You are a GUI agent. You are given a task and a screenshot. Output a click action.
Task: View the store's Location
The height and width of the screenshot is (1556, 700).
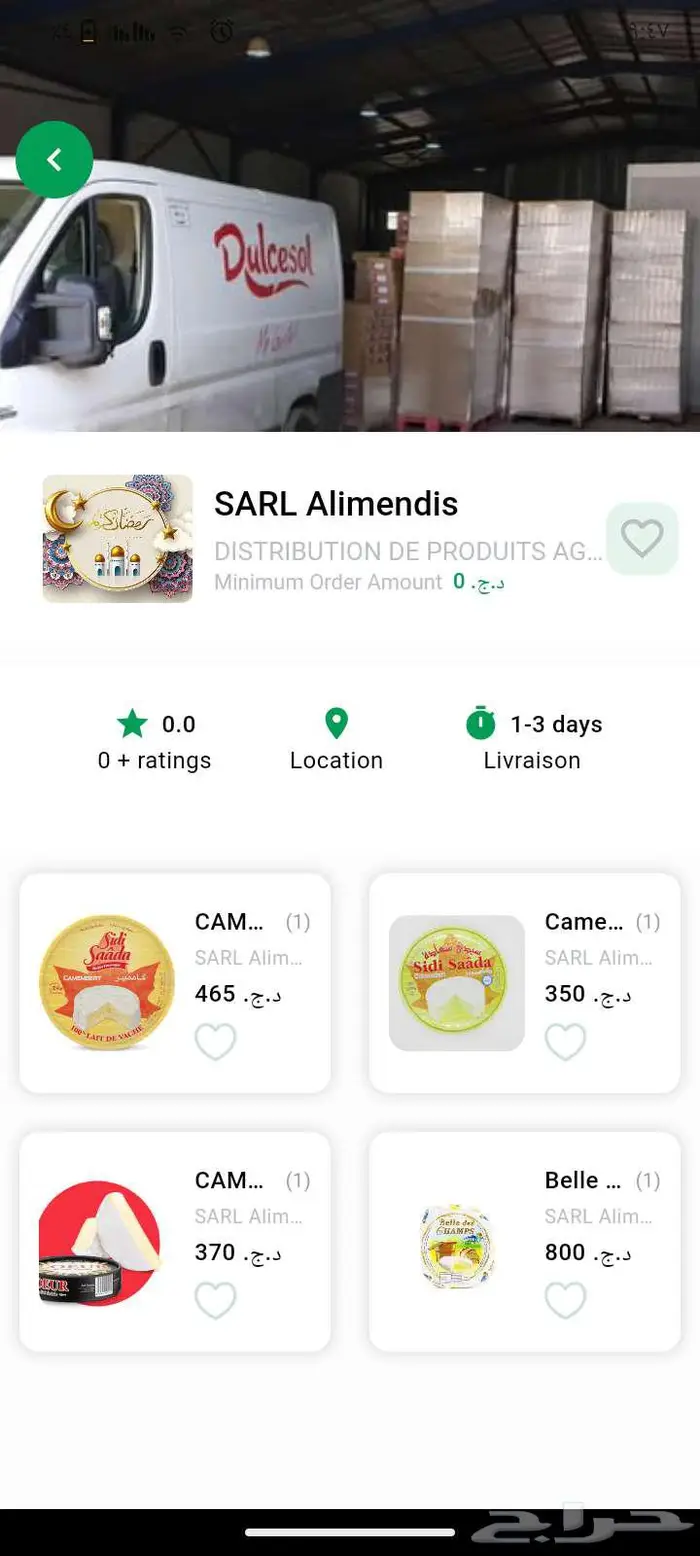coord(336,739)
